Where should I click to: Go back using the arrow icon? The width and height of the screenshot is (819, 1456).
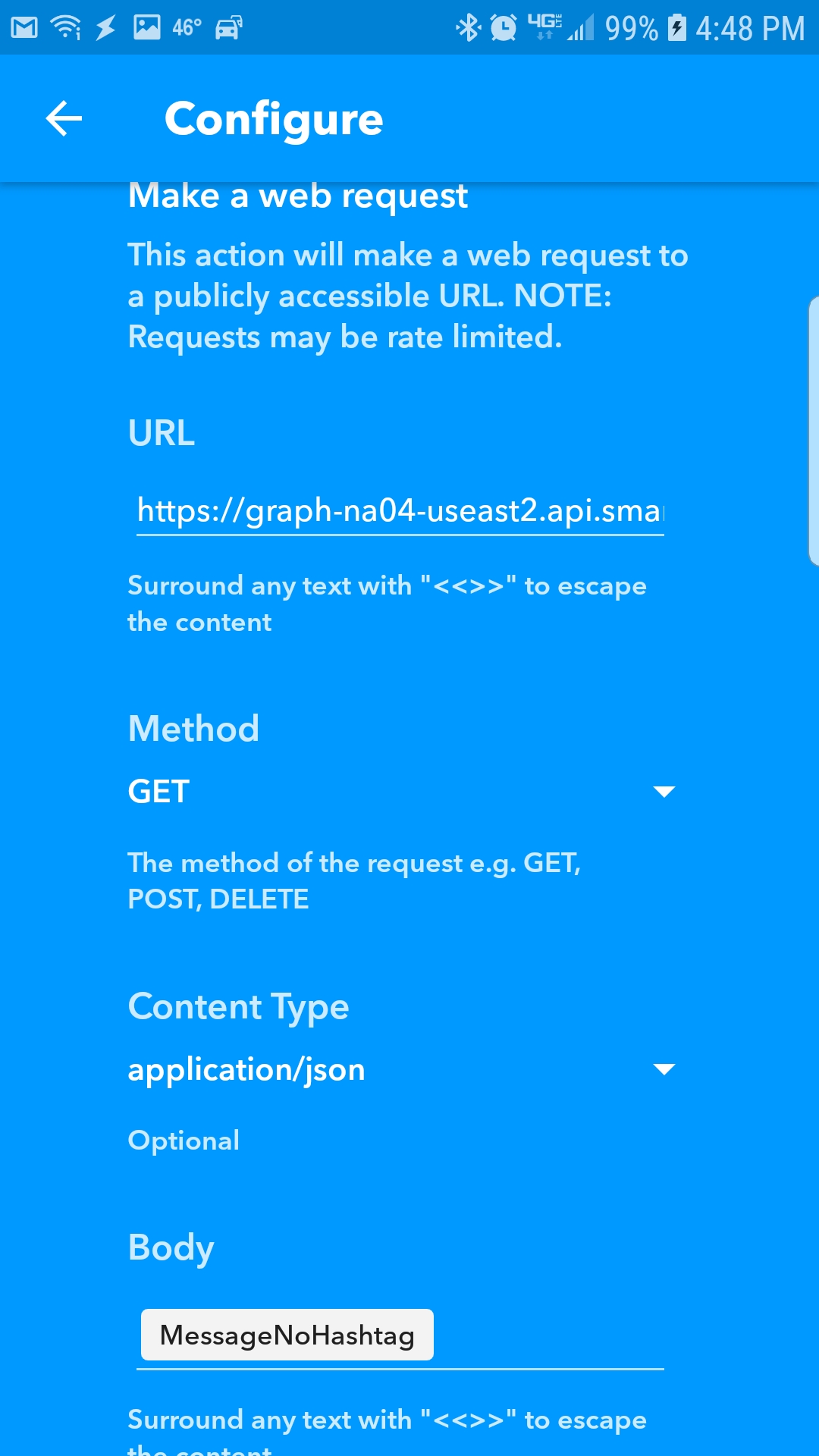64,119
